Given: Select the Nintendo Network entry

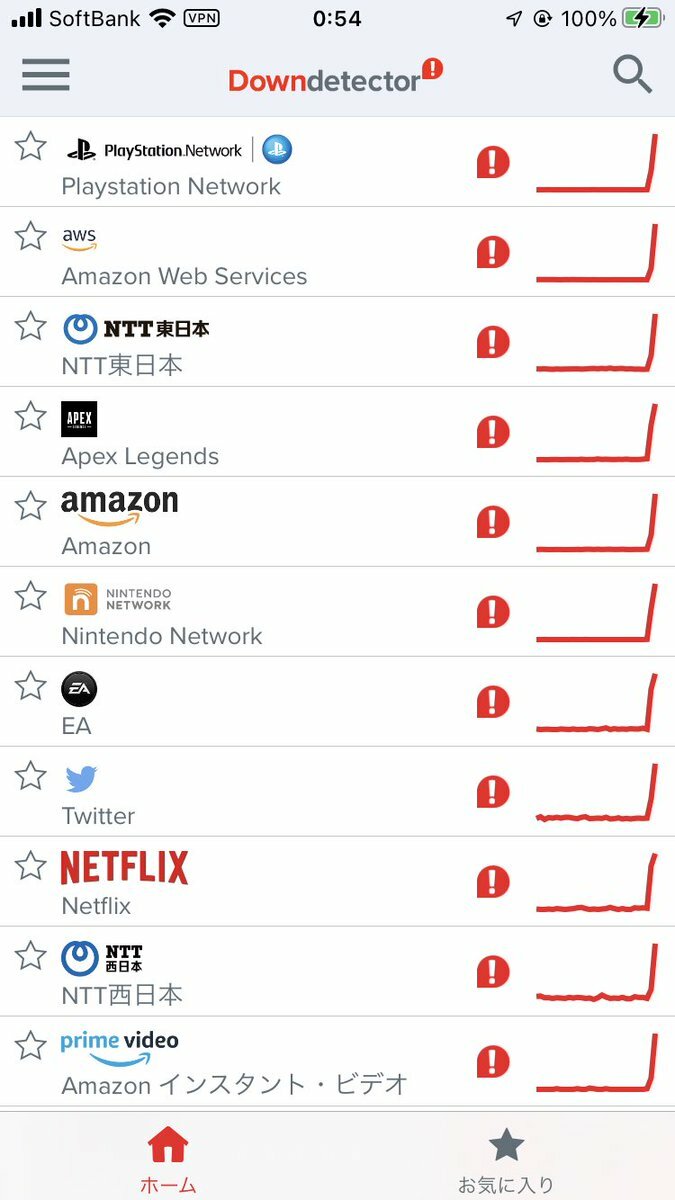Looking at the screenshot, I should [x=337, y=612].
